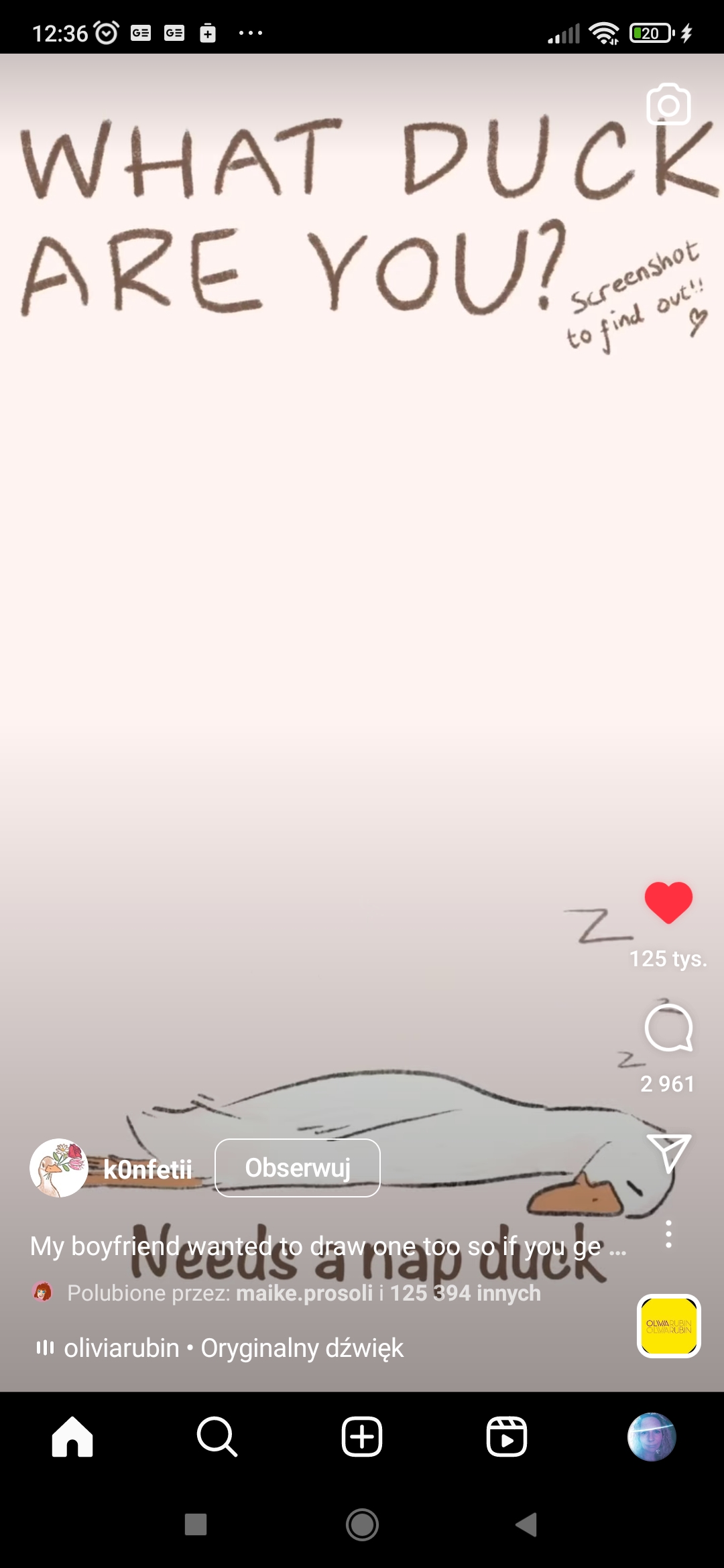724x1568 pixels.
Task: Go back using the system back button
Action: point(527,1524)
